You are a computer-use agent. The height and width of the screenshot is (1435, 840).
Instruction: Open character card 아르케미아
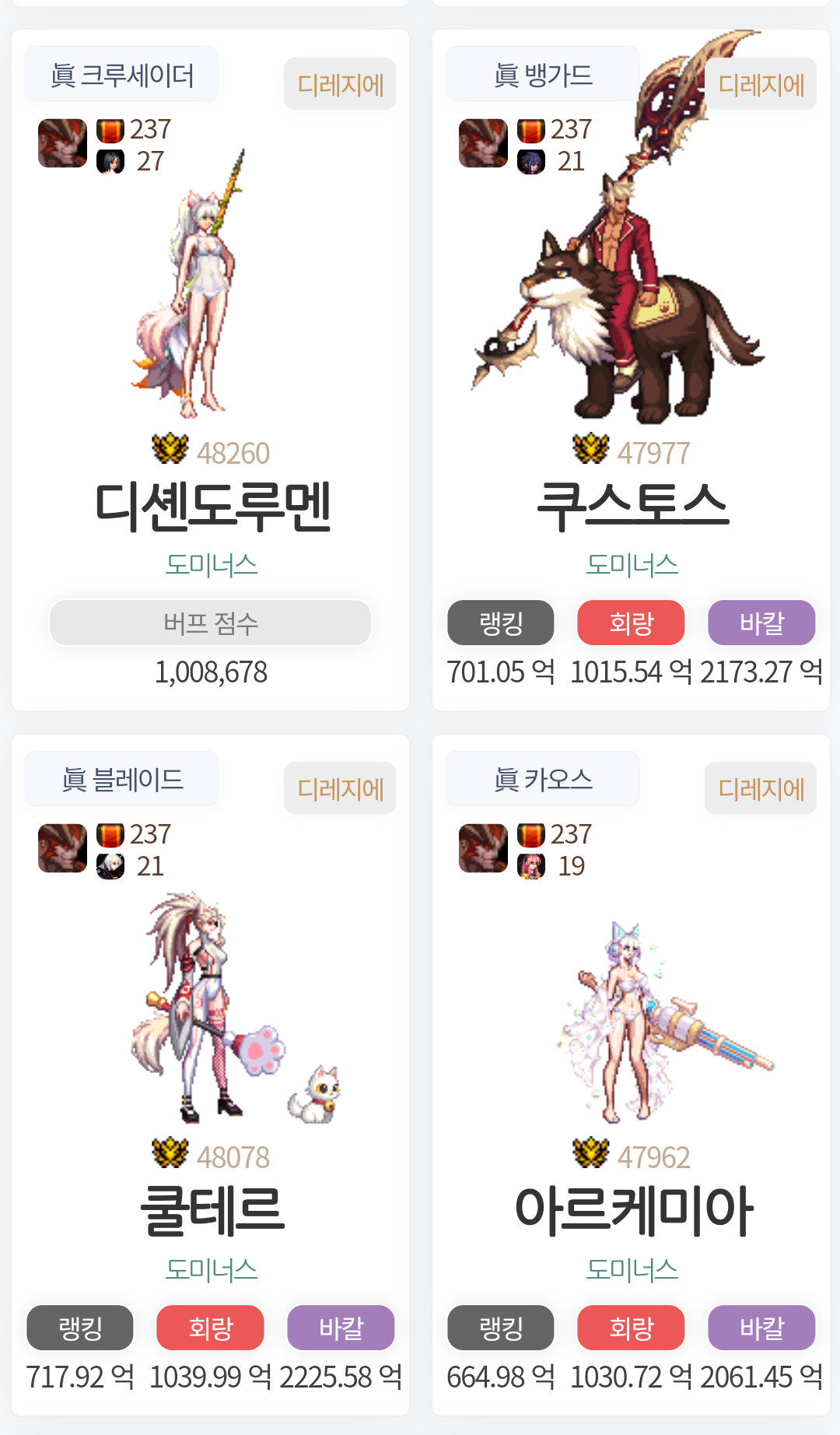coord(632,1211)
